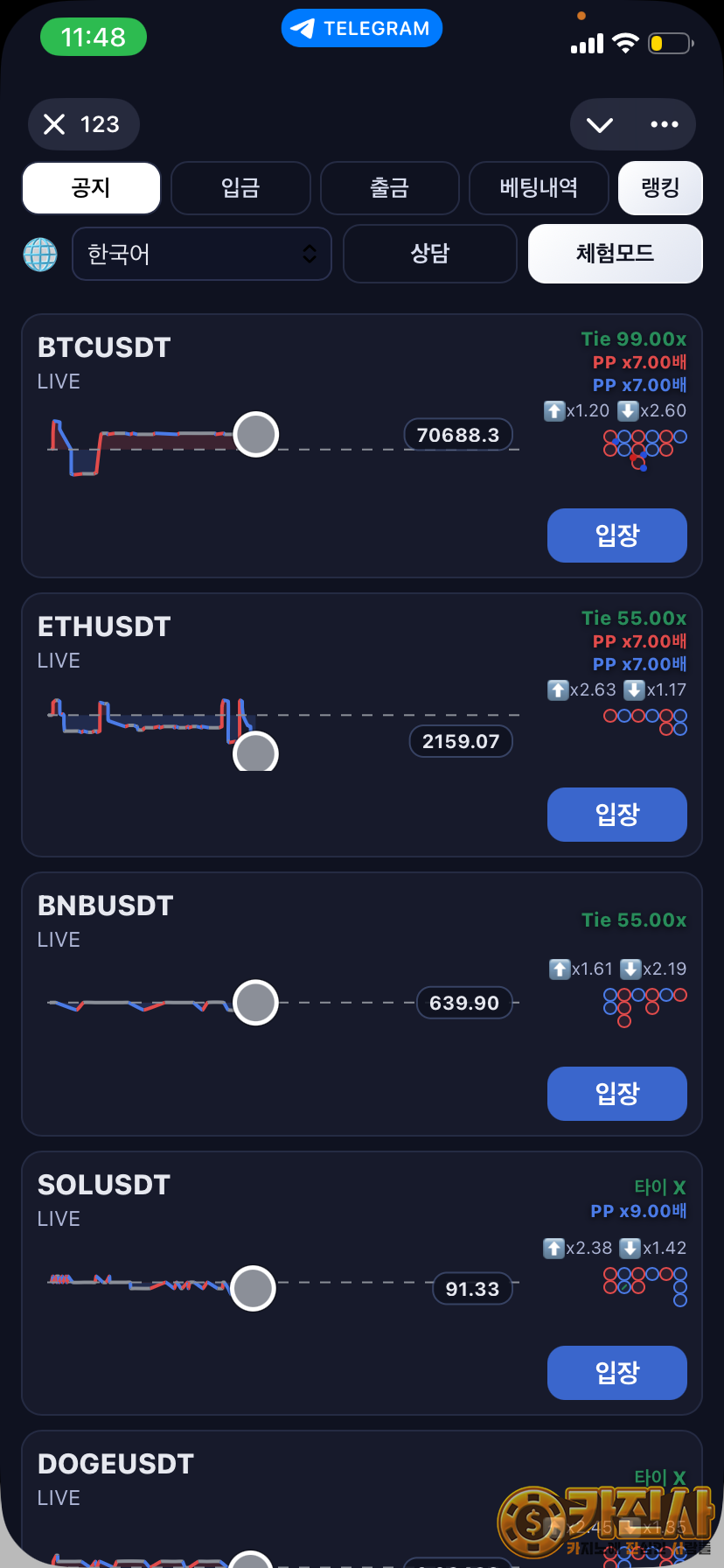Screen dimensions: 724x1568
Task: Select the 랭킹 tab
Action: [660, 187]
